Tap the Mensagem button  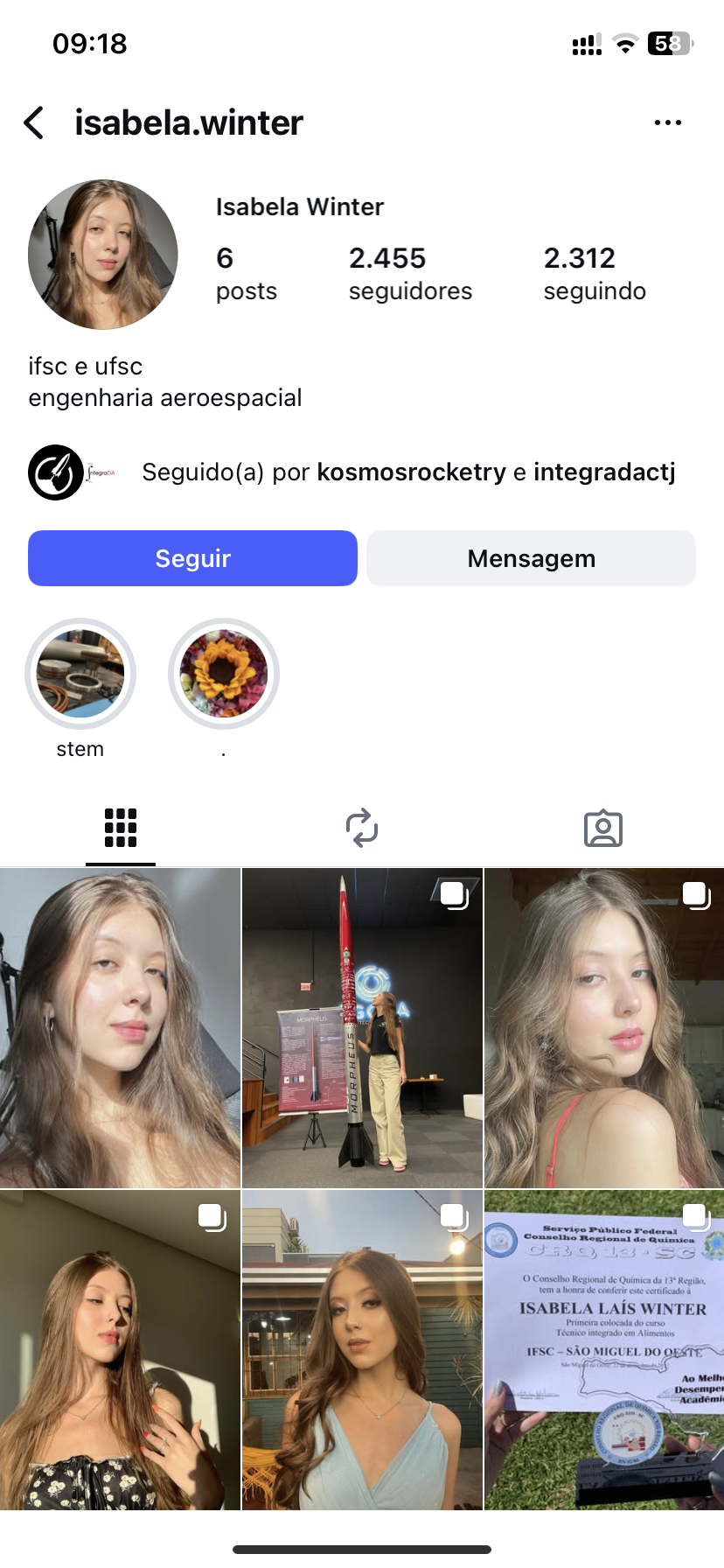point(531,558)
